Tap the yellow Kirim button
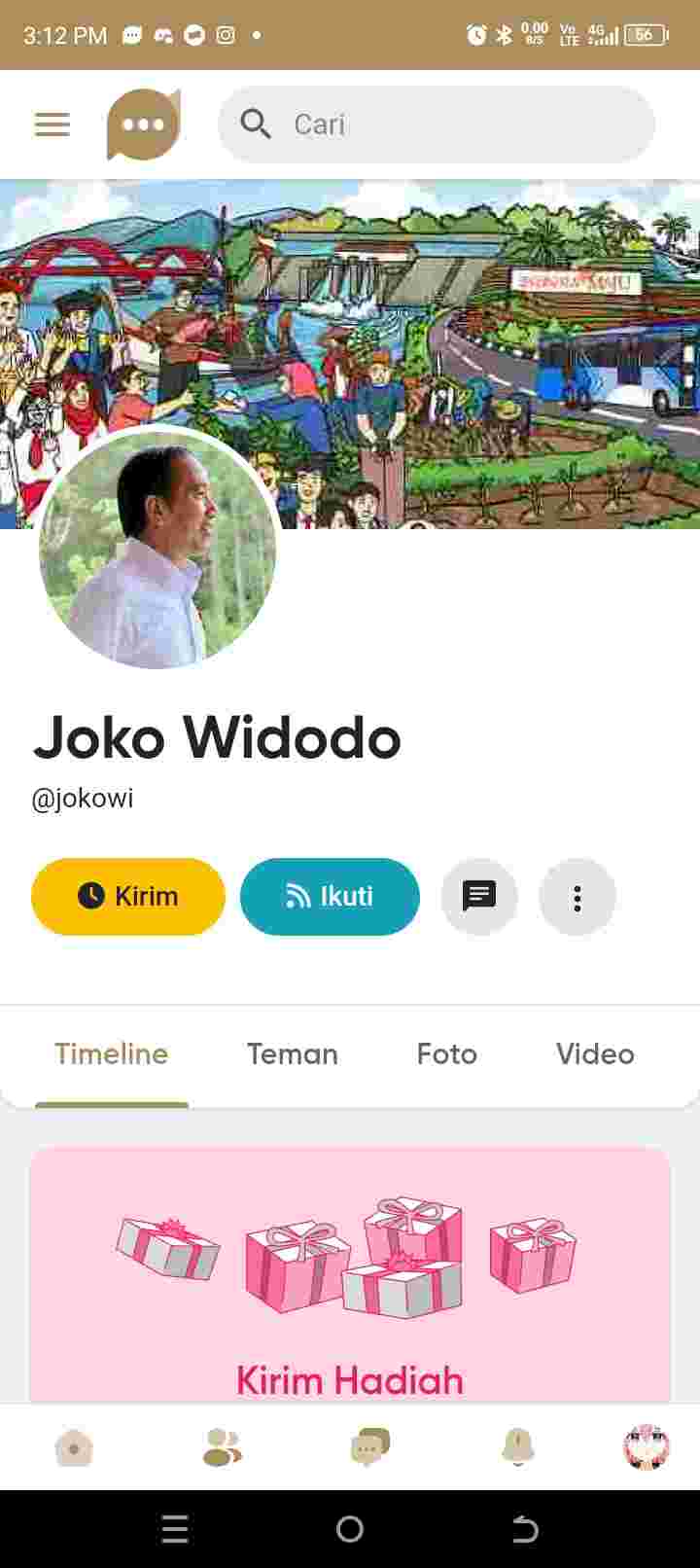 [x=128, y=896]
